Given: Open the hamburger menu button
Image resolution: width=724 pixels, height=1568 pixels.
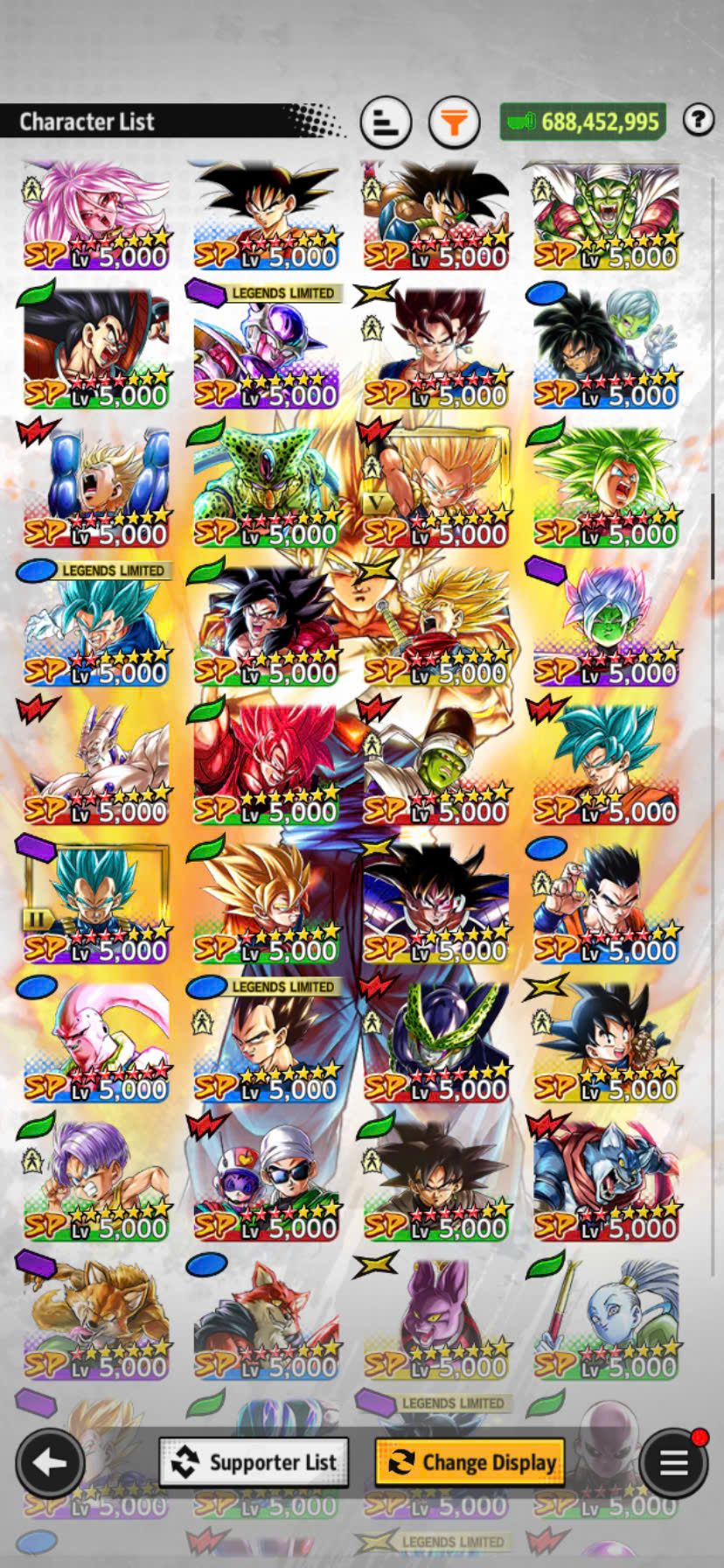Looking at the screenshot, I should click(x=672, y=1461).
